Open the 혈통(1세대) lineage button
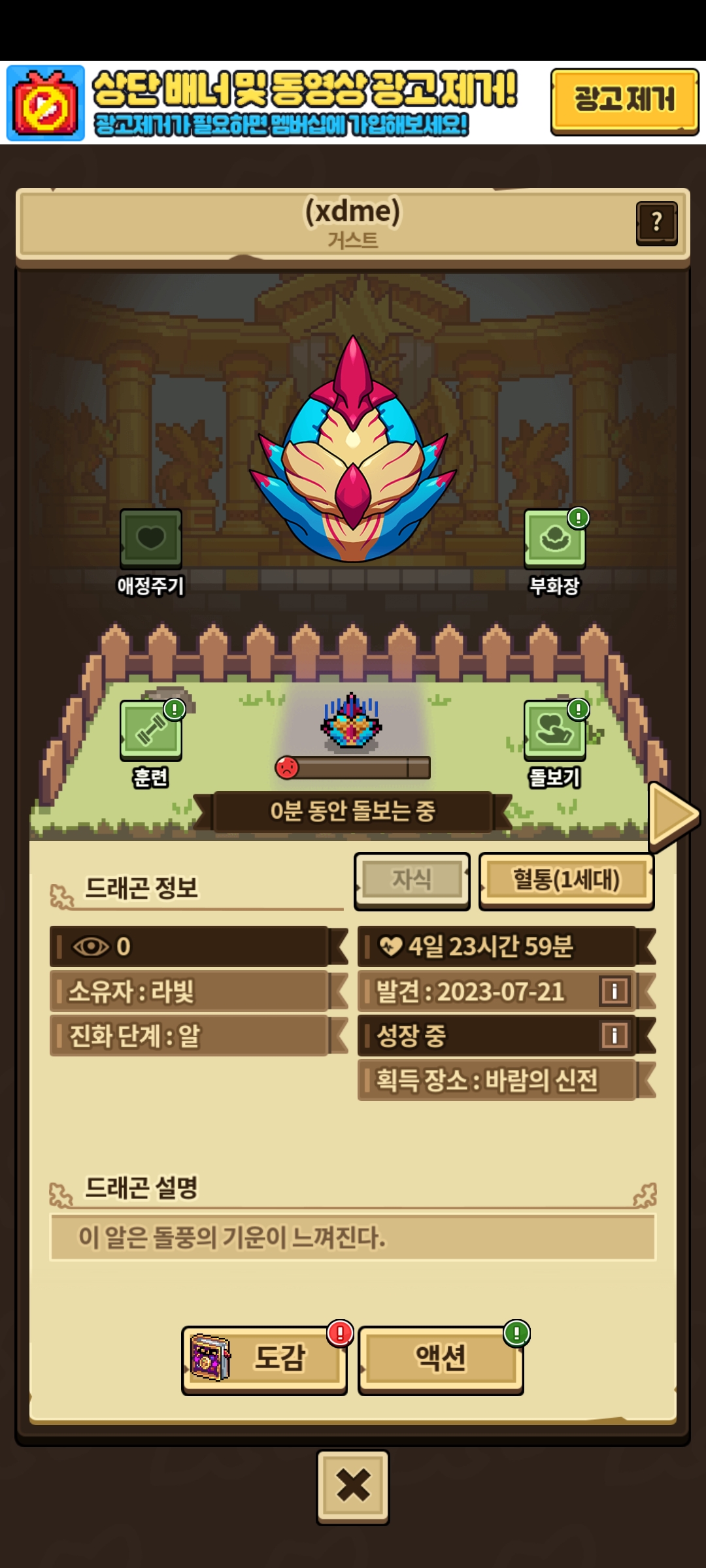This screenshot has width=706, height=1568. tap(566, 880)
